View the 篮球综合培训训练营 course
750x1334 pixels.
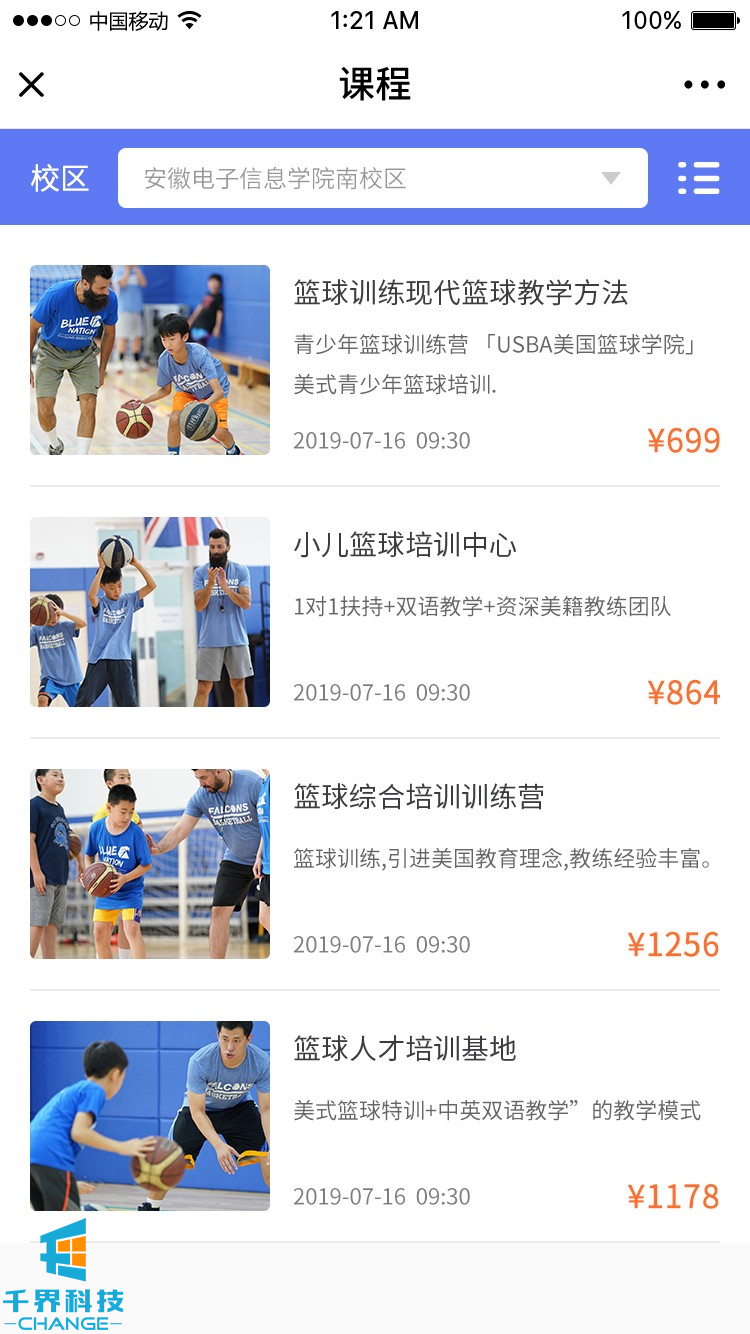pos(419,797)
